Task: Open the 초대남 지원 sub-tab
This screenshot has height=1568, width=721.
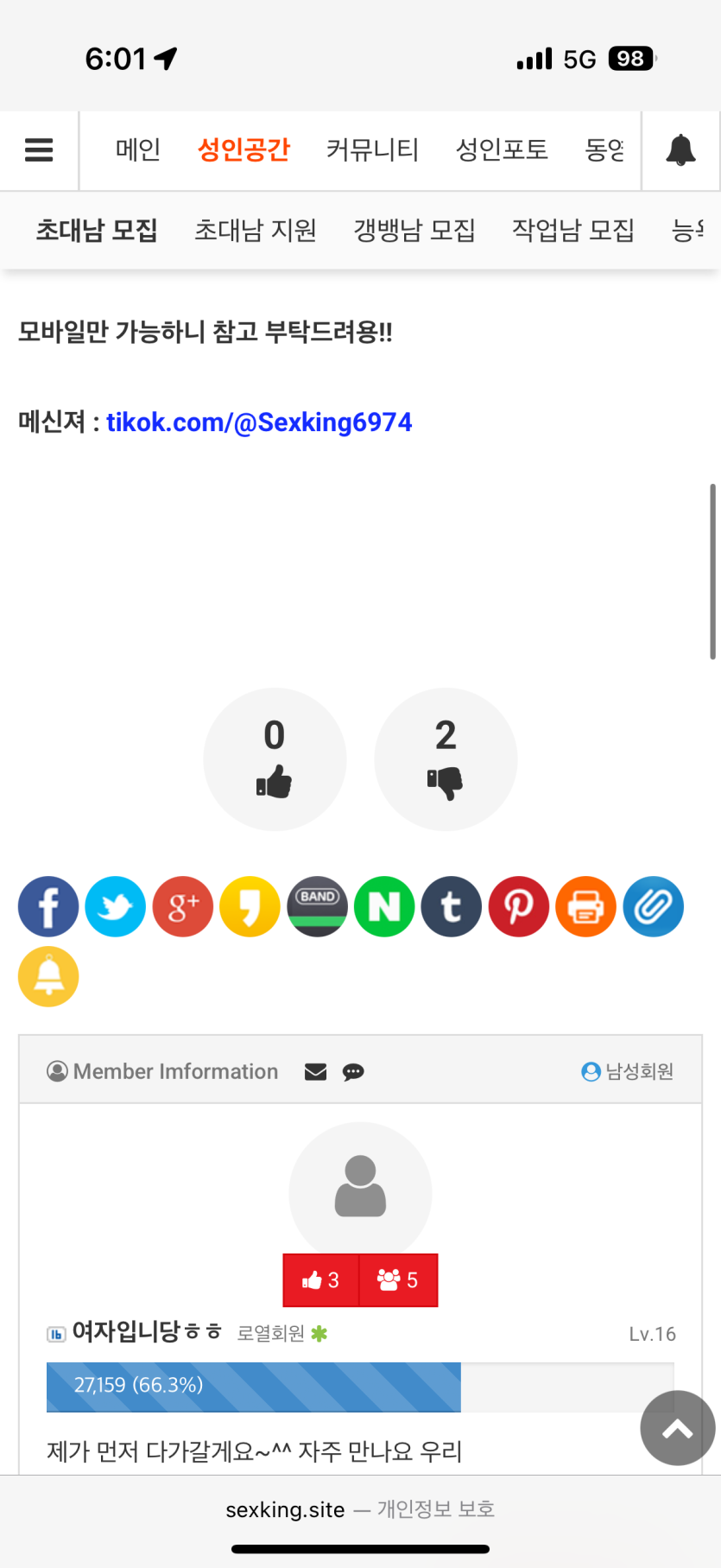Action: click(x=256, y=231)
